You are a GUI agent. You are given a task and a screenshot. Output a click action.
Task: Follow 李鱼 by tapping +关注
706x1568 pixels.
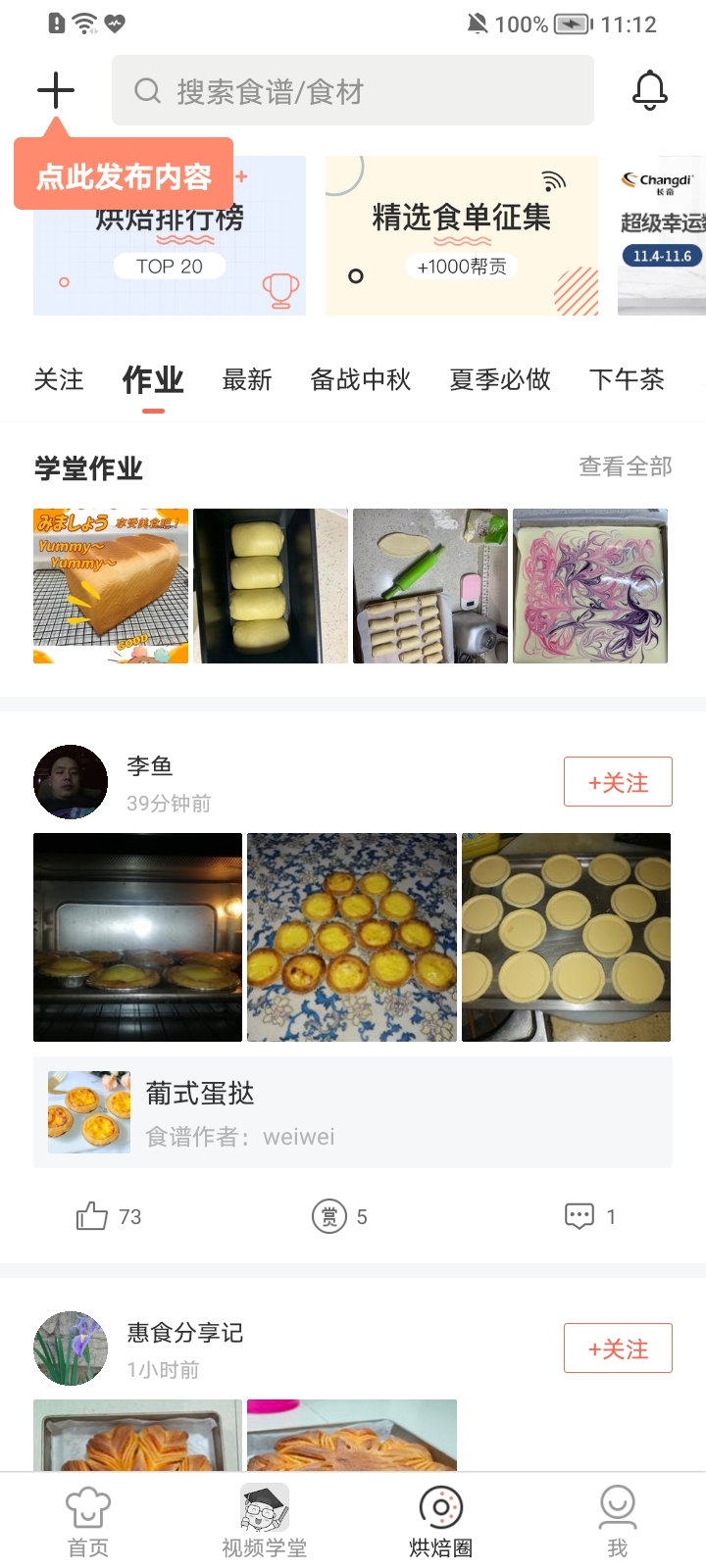618,781
